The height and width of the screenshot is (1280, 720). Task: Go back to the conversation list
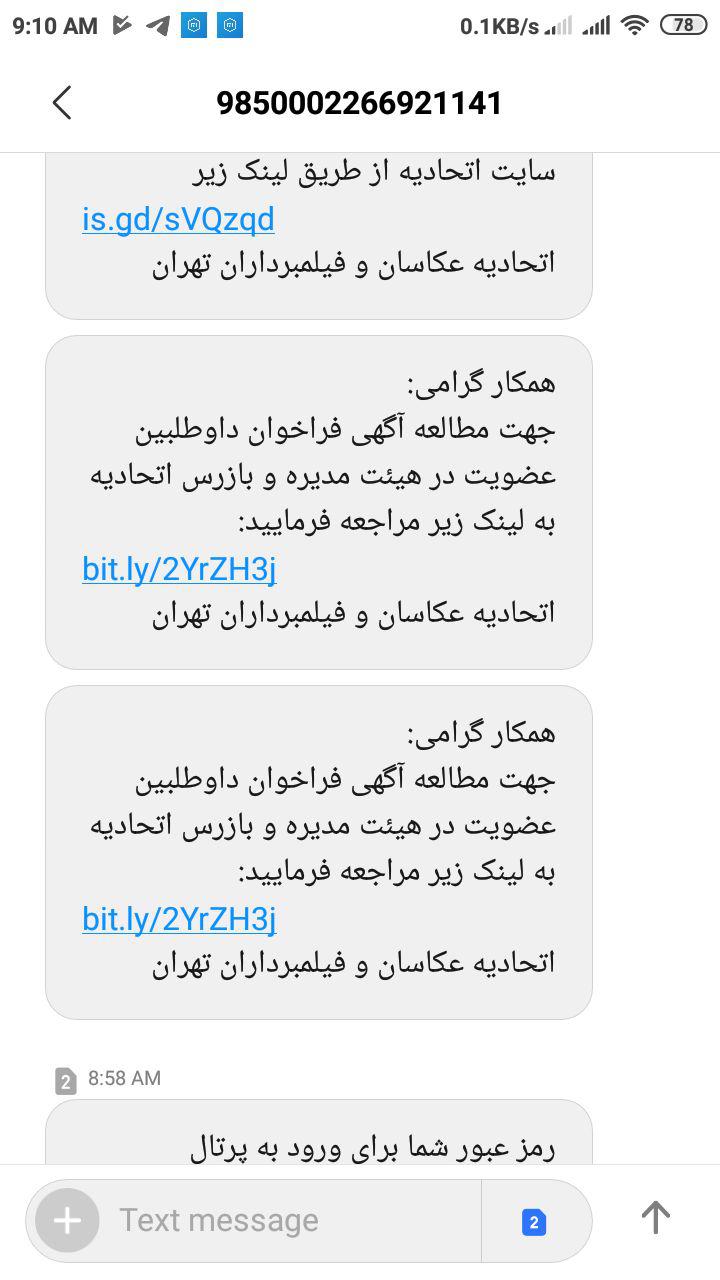tap(62, 103)
